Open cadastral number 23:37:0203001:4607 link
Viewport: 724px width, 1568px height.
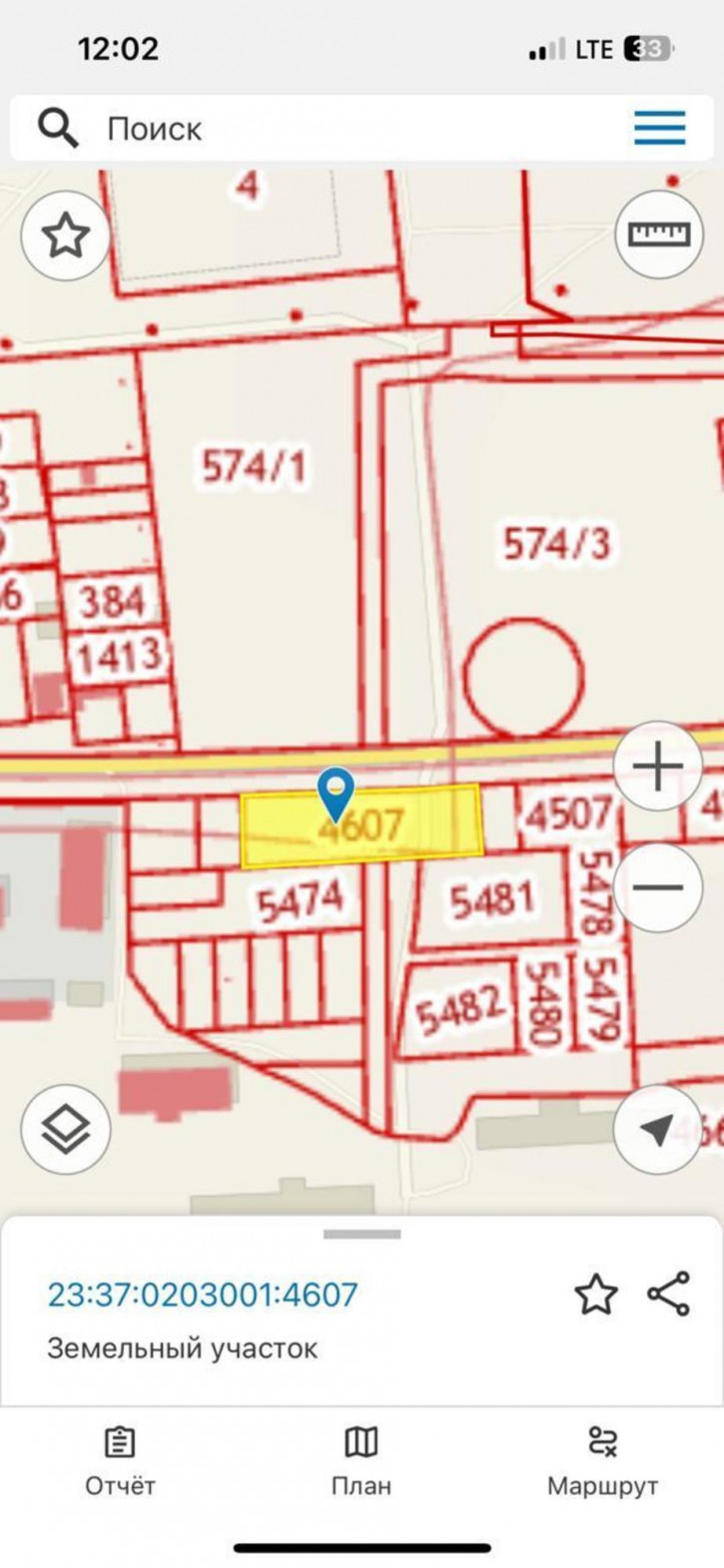pos(203,1295)
